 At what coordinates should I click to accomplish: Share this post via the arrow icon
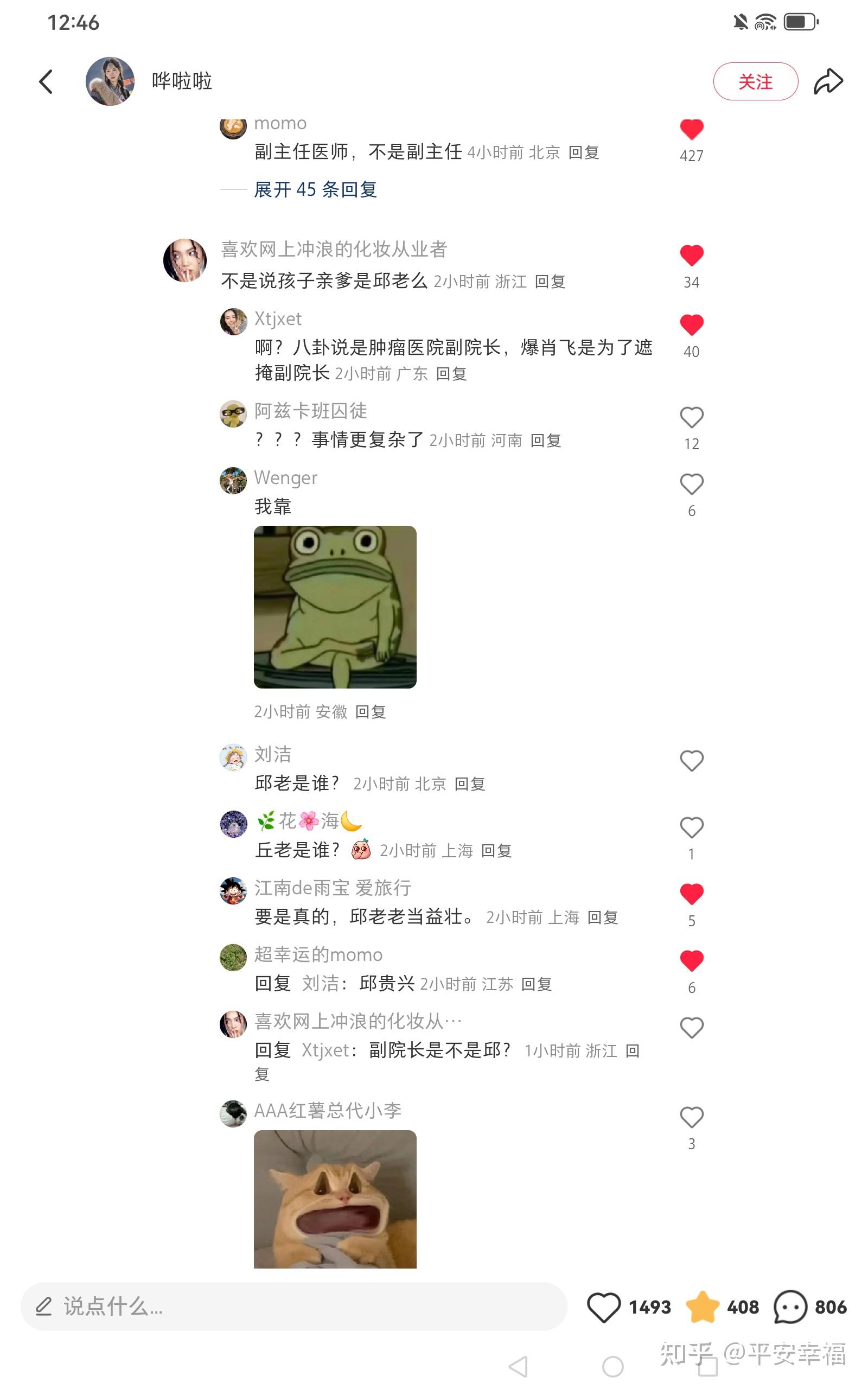click(828, 81)
